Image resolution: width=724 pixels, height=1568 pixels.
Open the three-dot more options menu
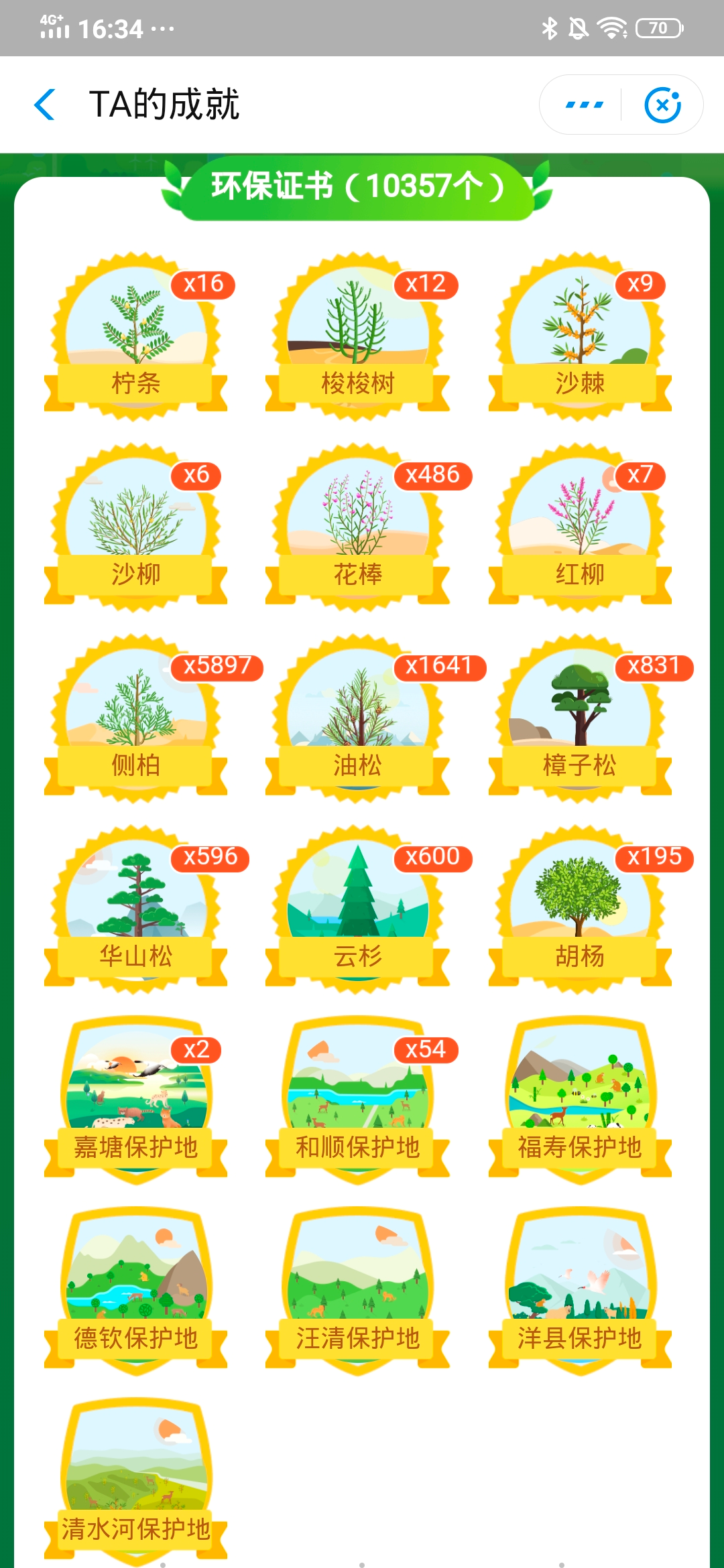tap(584, 105)
